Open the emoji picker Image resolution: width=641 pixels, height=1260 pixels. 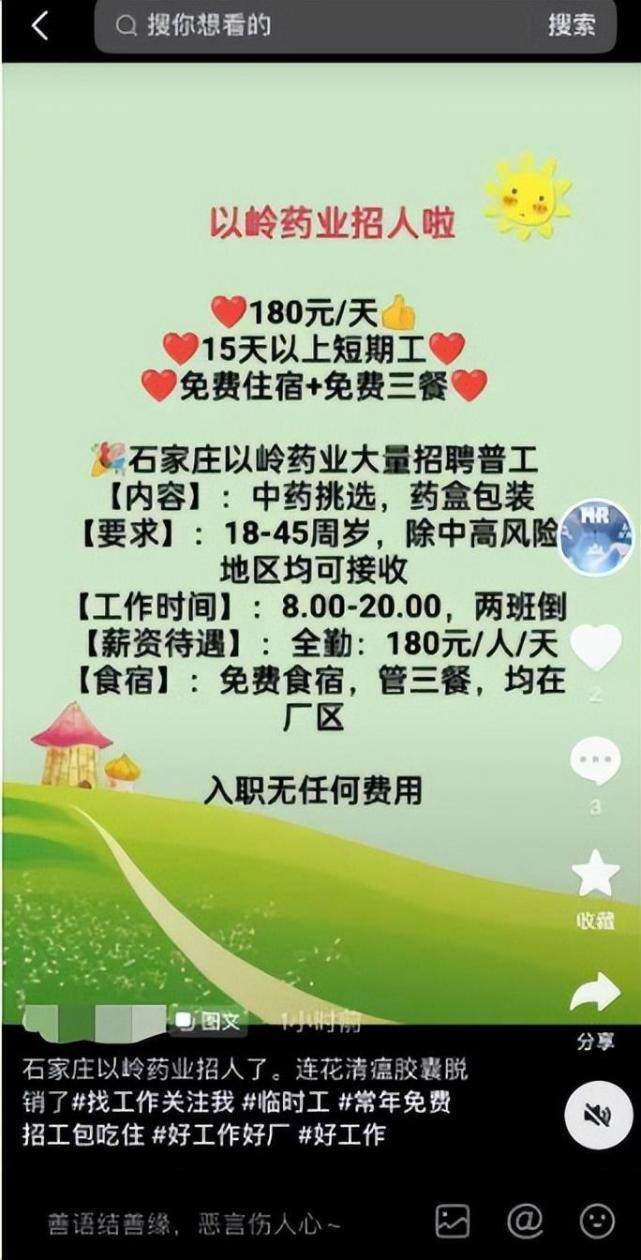[x=597, y=1221]
